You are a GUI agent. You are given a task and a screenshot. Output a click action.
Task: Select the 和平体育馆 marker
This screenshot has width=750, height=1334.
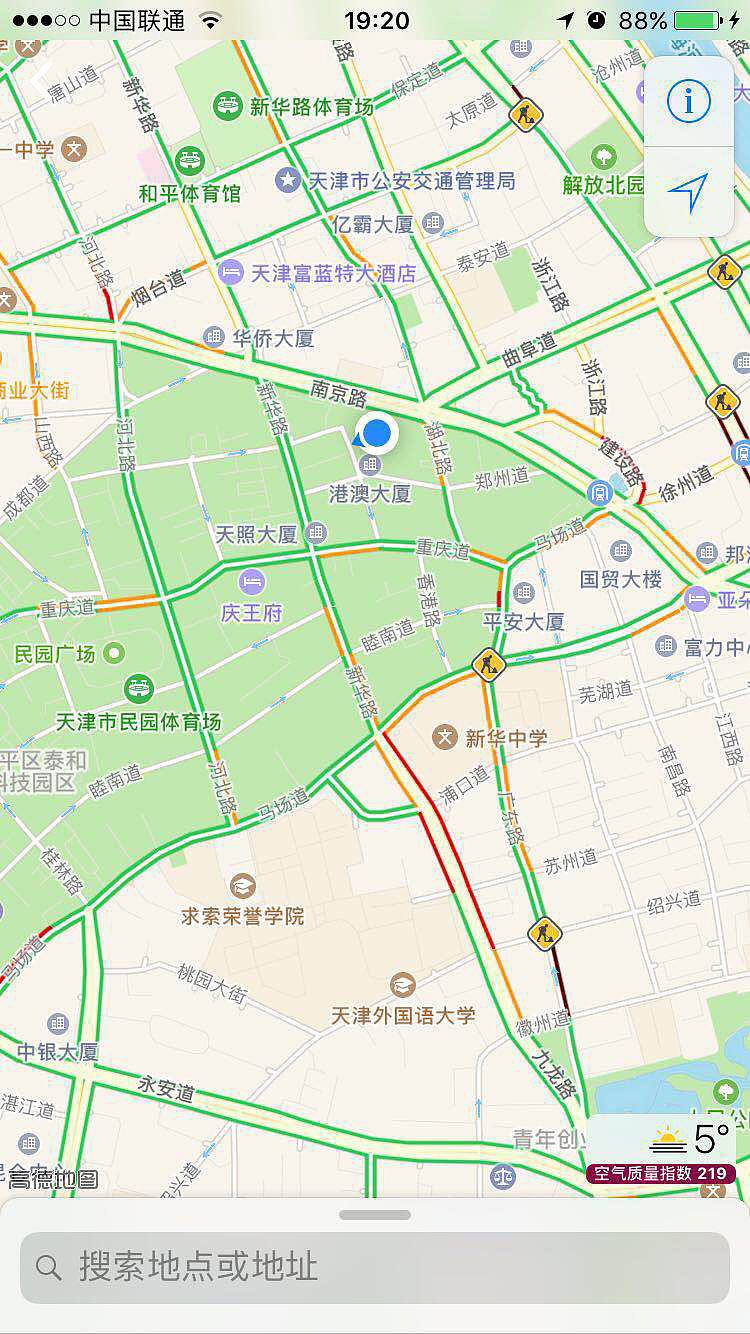pos(189,160)
